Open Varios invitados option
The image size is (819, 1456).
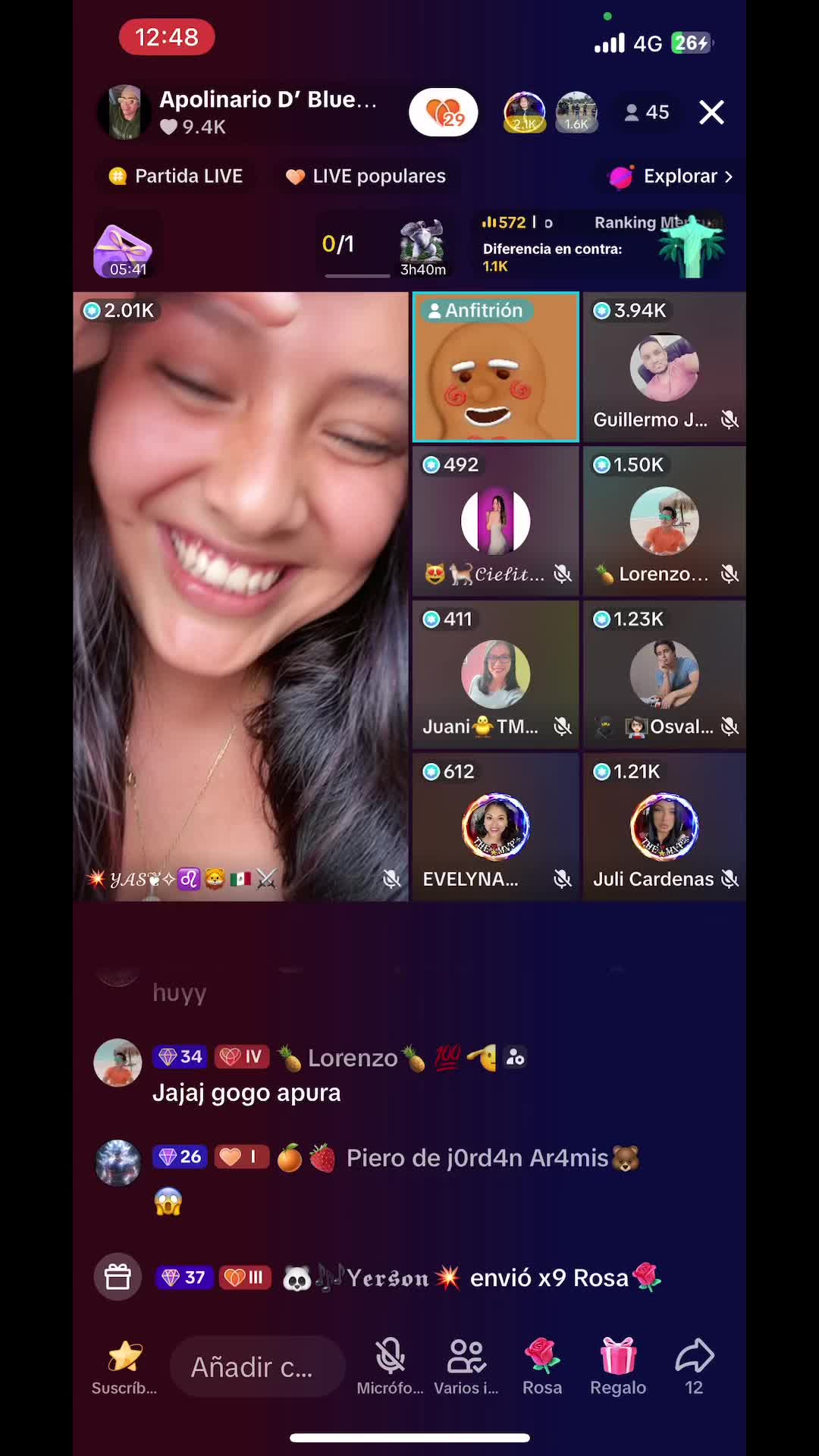[466, 1368]
